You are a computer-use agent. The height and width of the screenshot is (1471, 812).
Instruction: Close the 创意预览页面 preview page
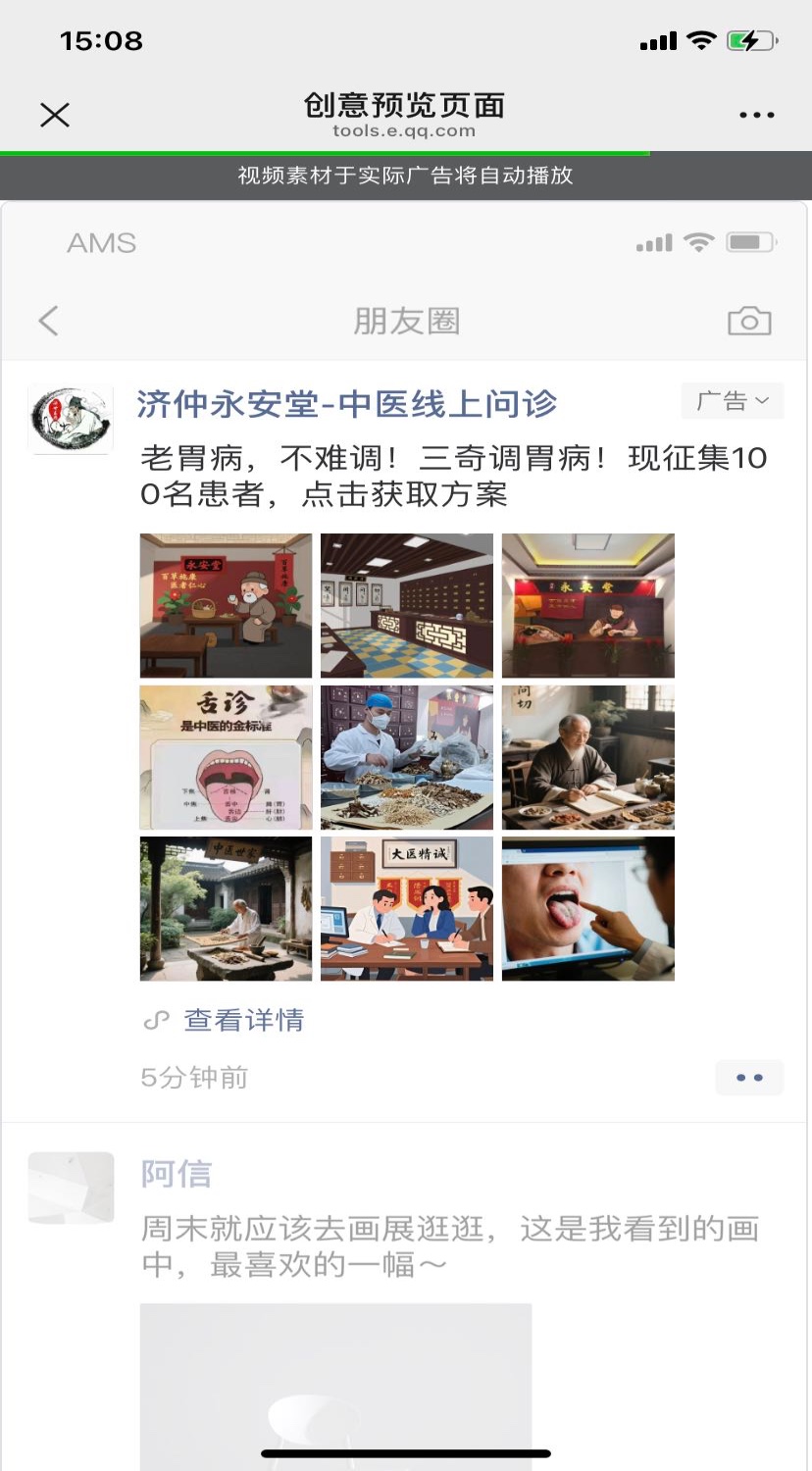pos(55,116)
